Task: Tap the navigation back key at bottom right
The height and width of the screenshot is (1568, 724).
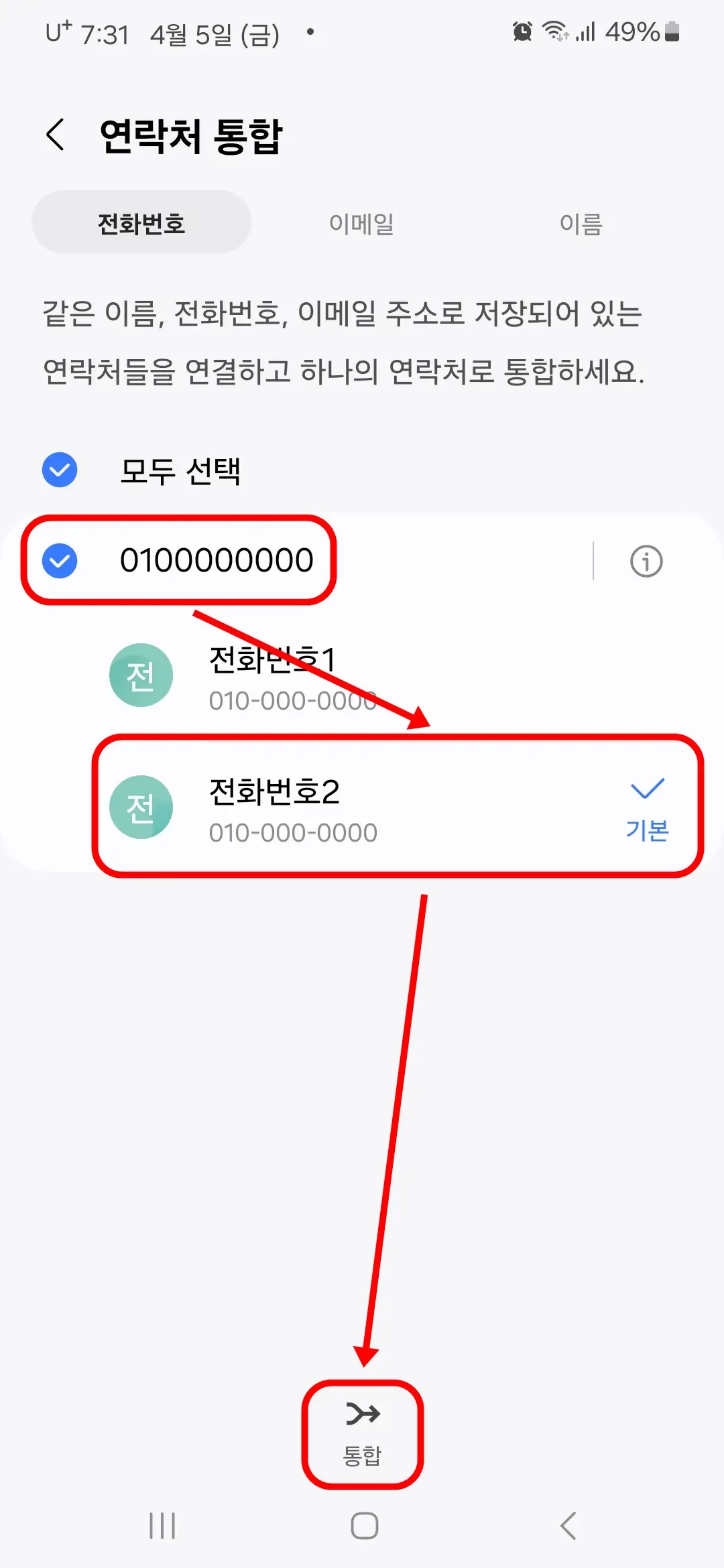Action: (x=566, y=1526)
